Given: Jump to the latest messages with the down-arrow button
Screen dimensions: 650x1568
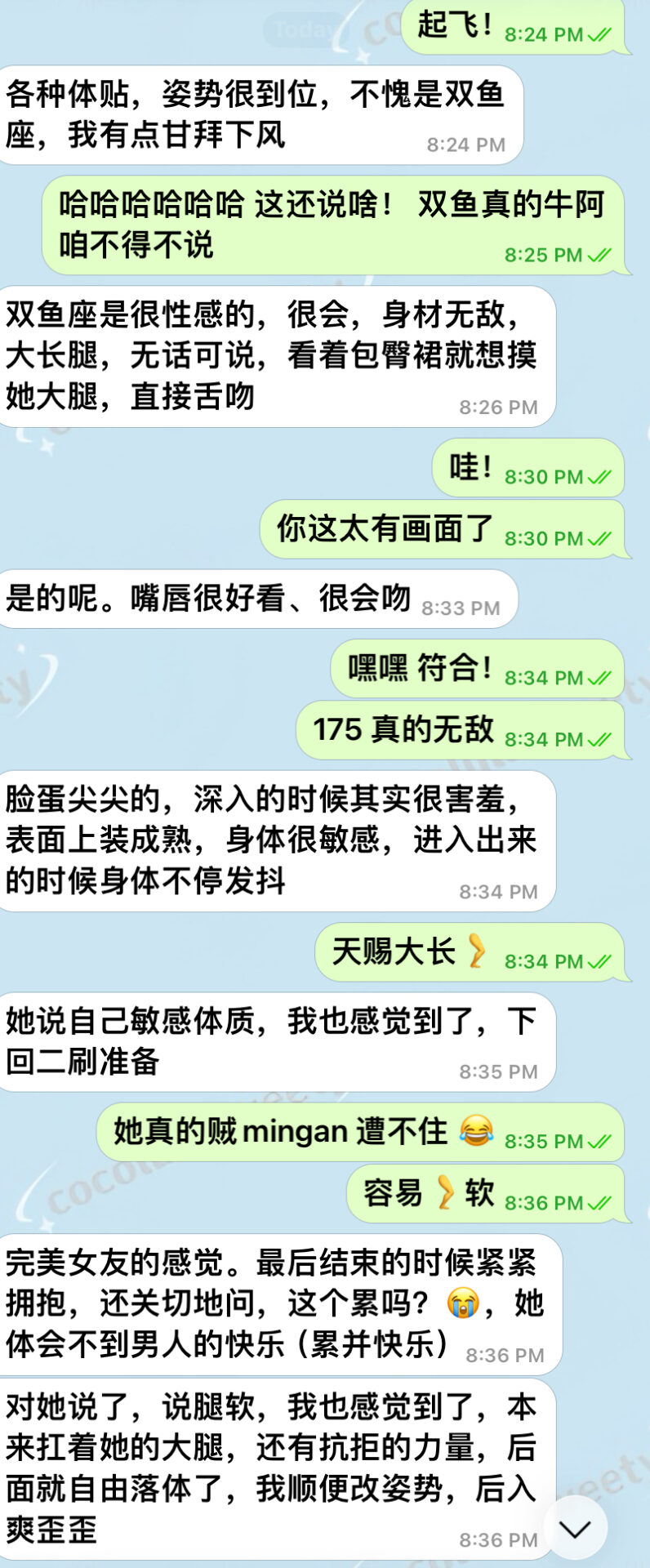Looking at the screenshot, I should tap(575, 1528).
